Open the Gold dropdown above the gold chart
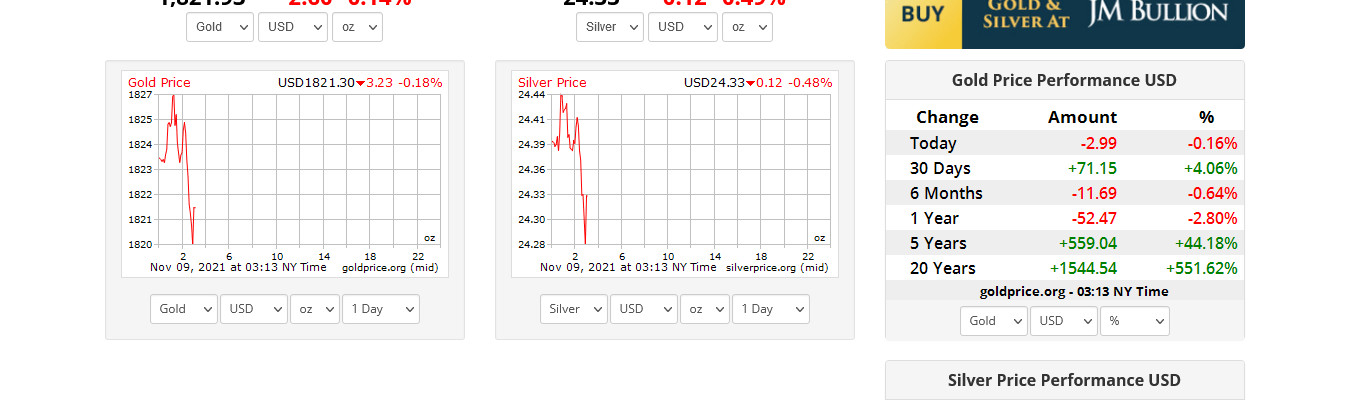 220,27
